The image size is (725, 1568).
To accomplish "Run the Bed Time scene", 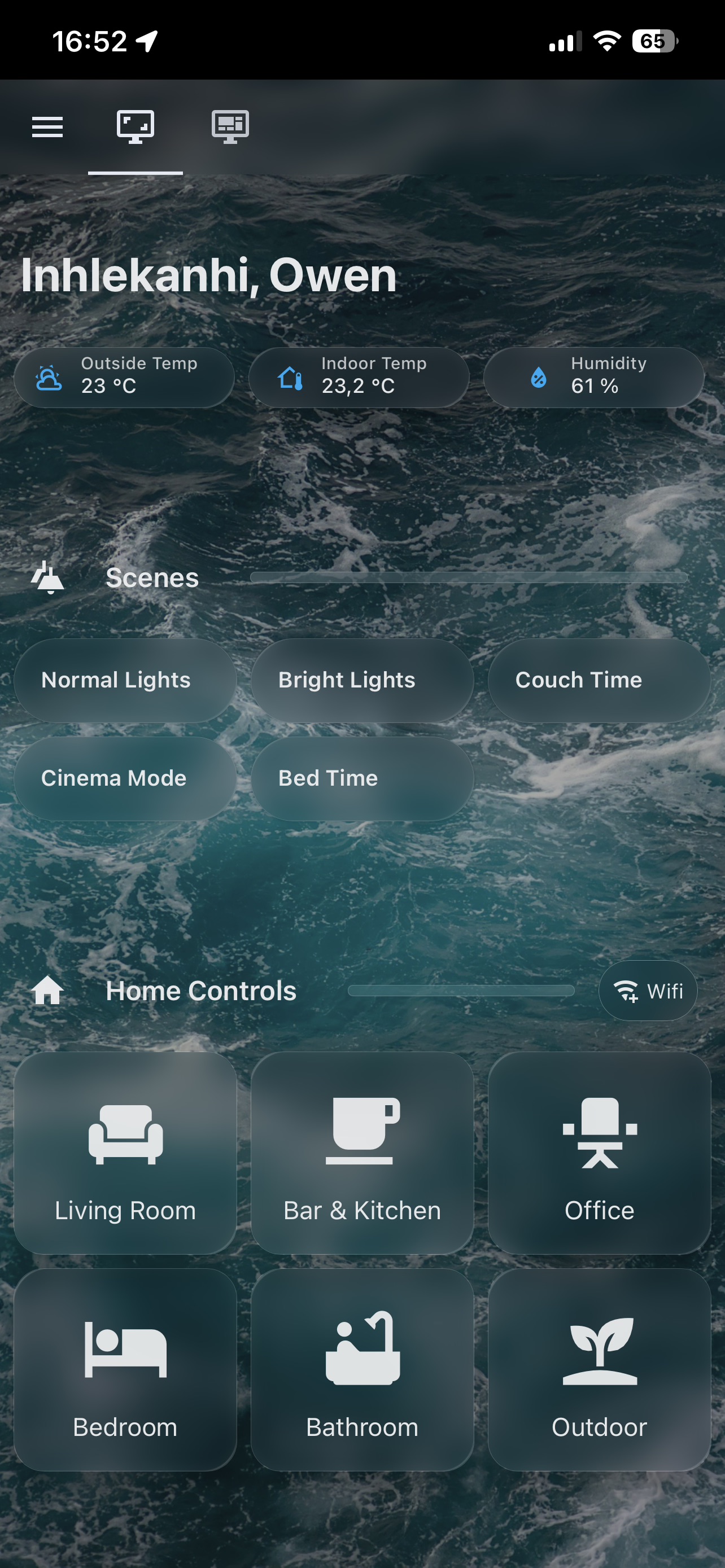I will click(362, 778).
